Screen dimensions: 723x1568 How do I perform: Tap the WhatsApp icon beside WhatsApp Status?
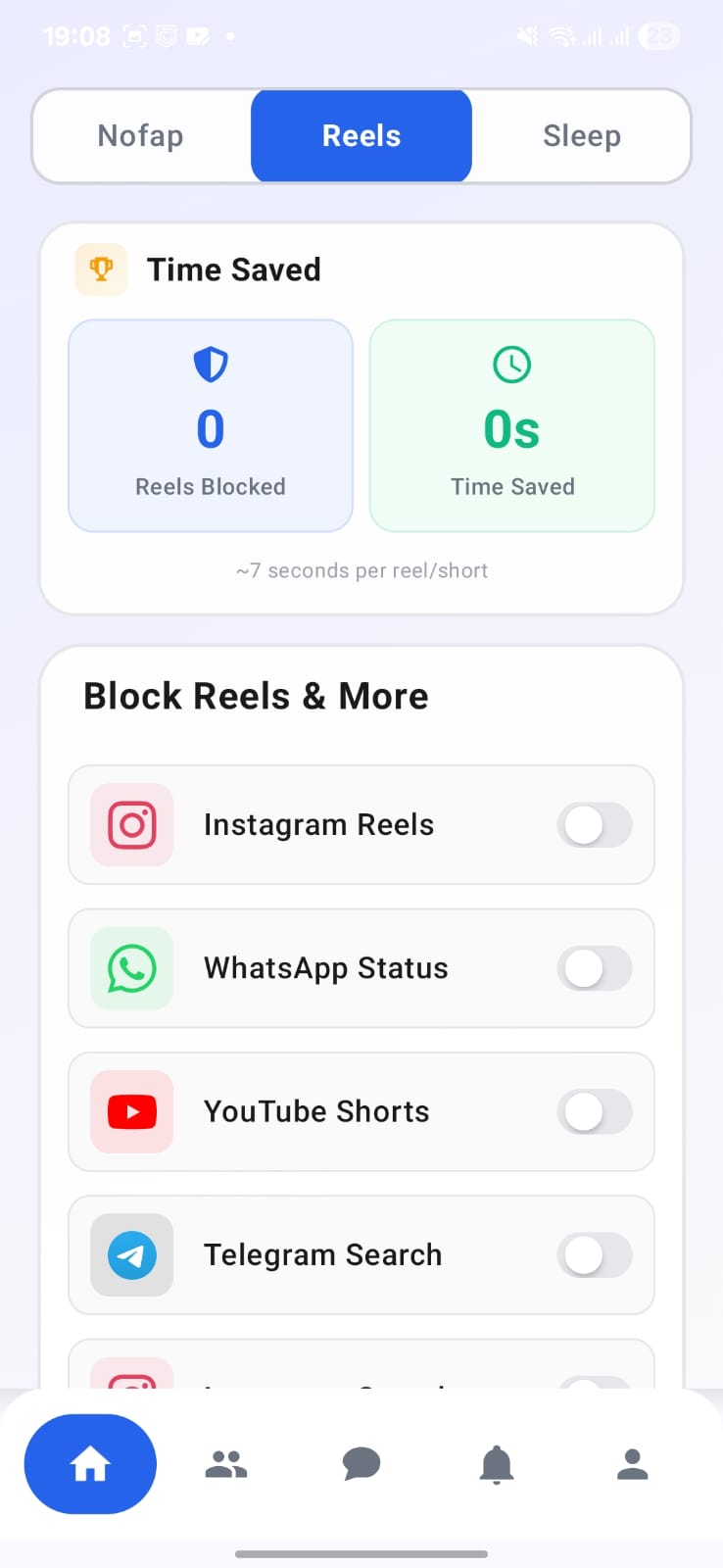coord(130,968)
